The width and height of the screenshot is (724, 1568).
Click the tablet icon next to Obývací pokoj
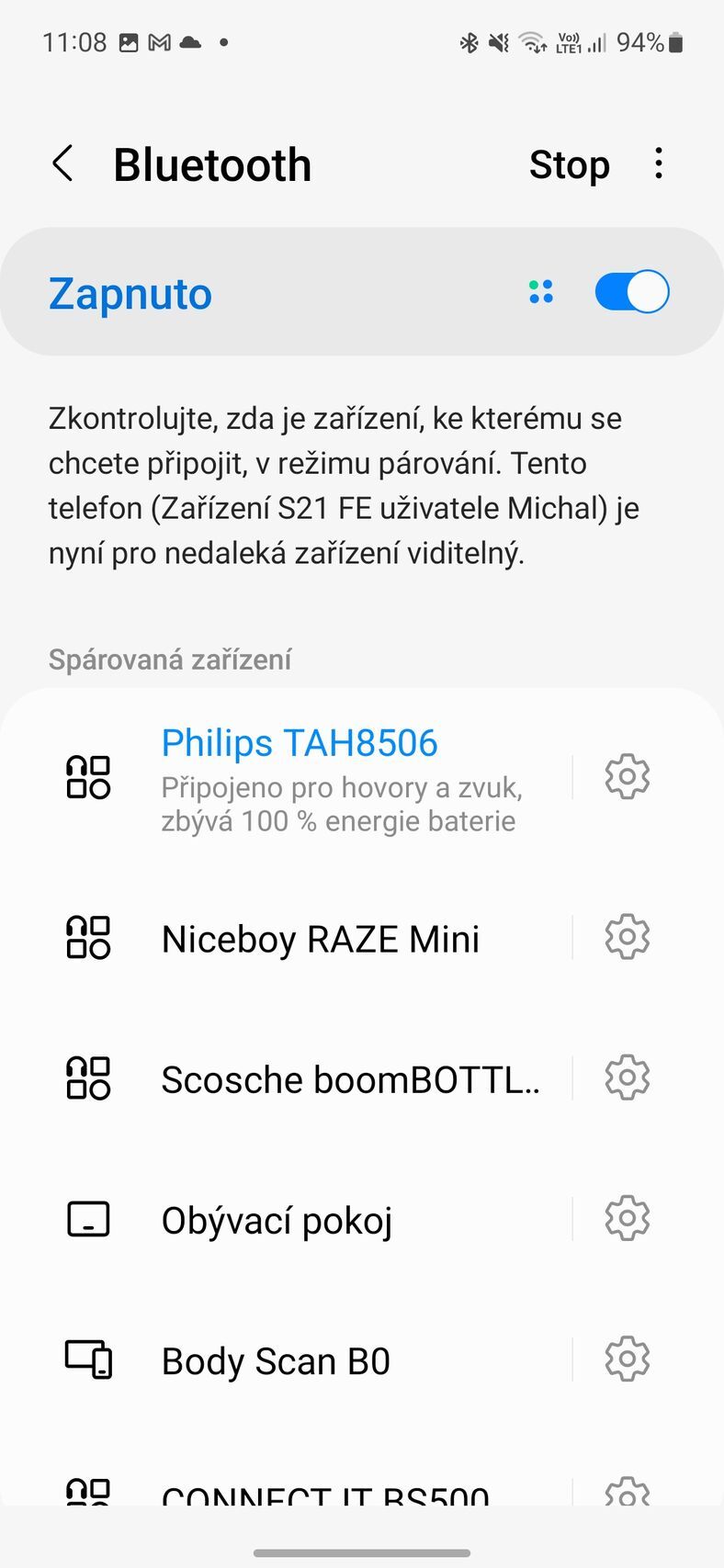tap(87, 1219)
